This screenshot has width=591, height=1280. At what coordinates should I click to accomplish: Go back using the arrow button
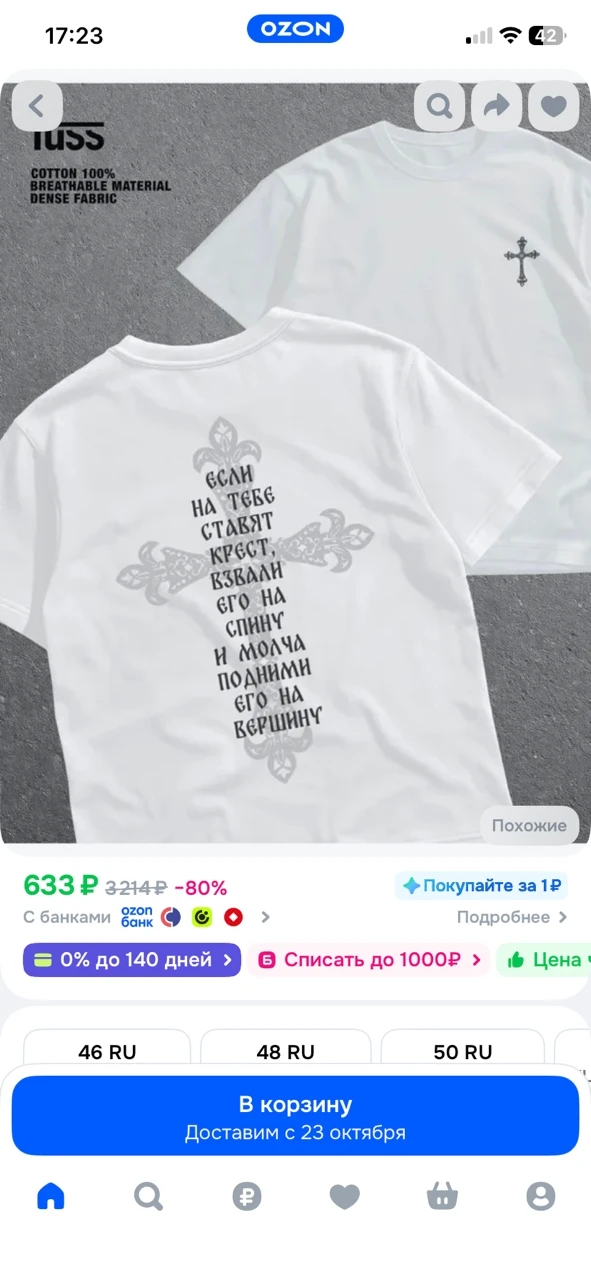(x=38, y=105)
